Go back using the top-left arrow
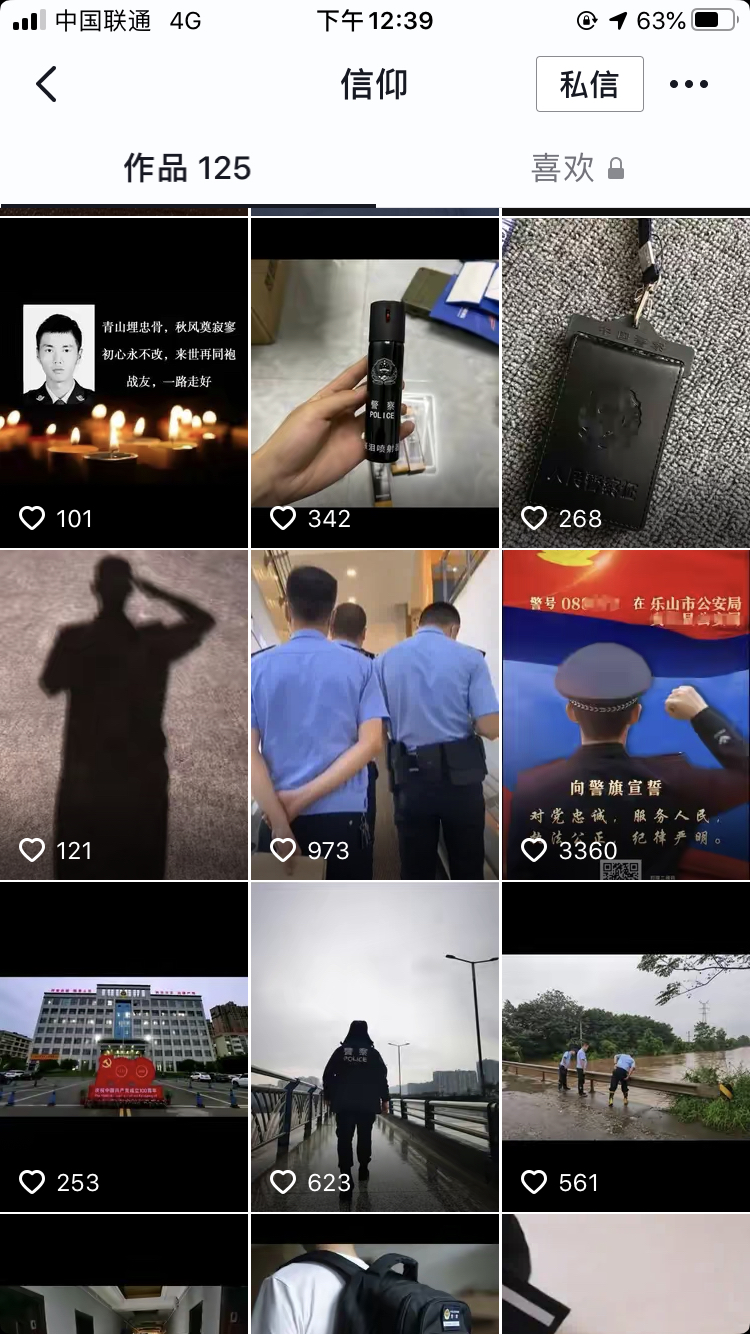 [x=46, y=84]
